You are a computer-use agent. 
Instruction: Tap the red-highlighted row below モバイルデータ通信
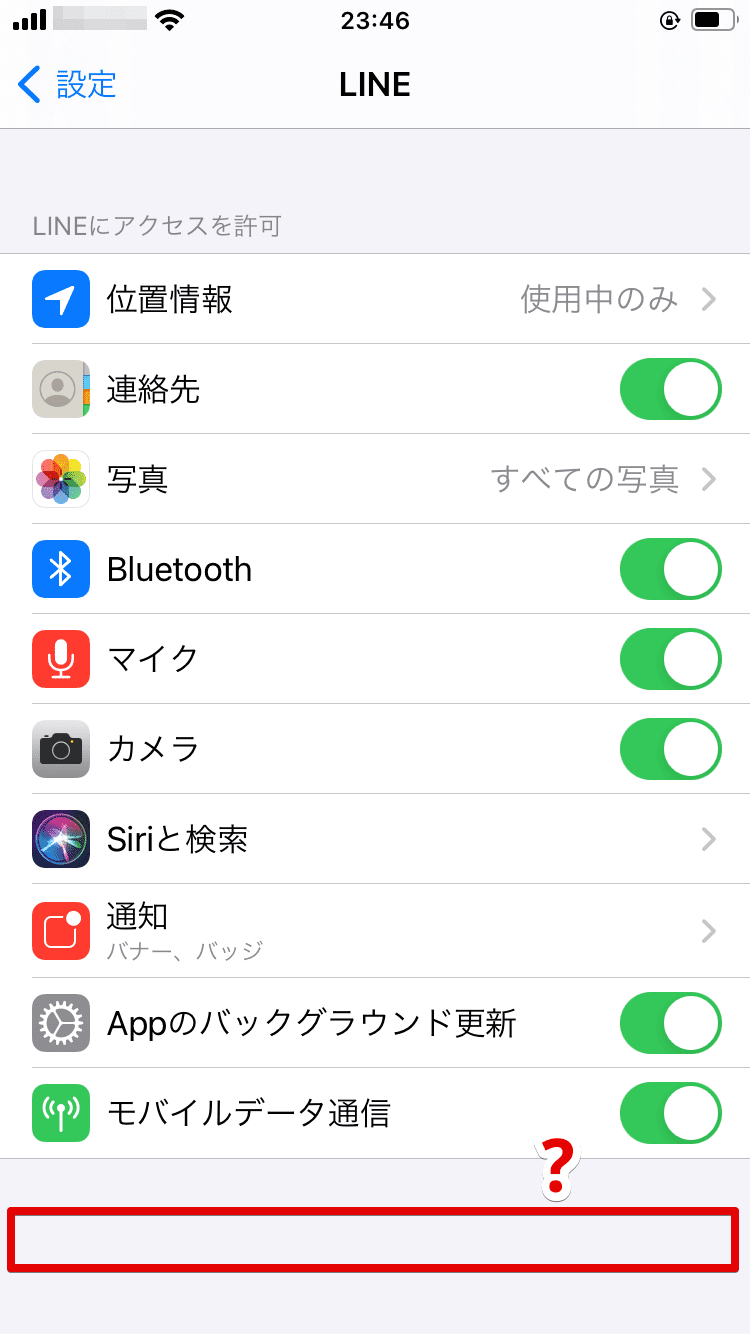(x=375, y=1240)
